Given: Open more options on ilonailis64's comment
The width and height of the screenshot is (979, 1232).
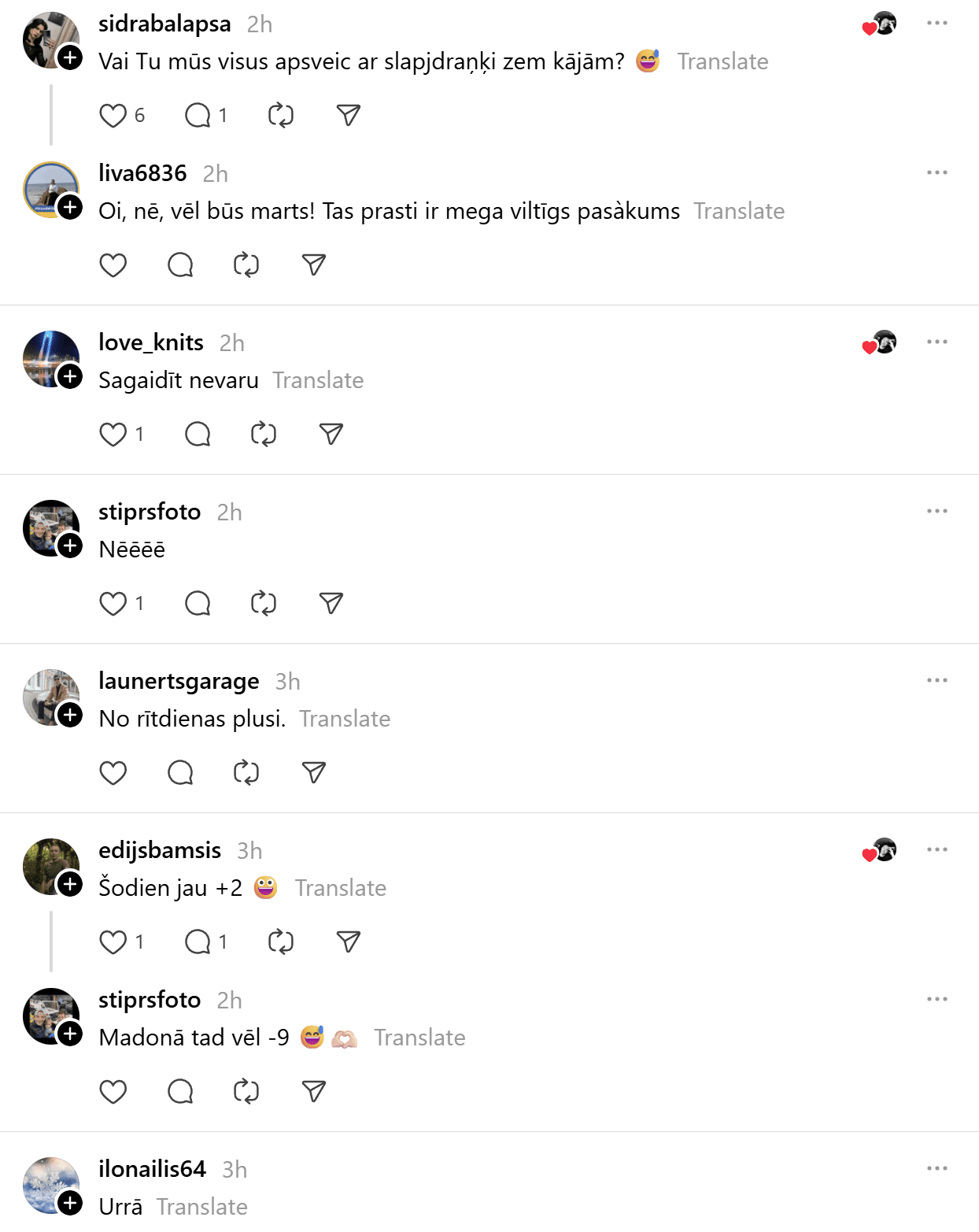Looking at the screenshot, I should click(937, 1168).
